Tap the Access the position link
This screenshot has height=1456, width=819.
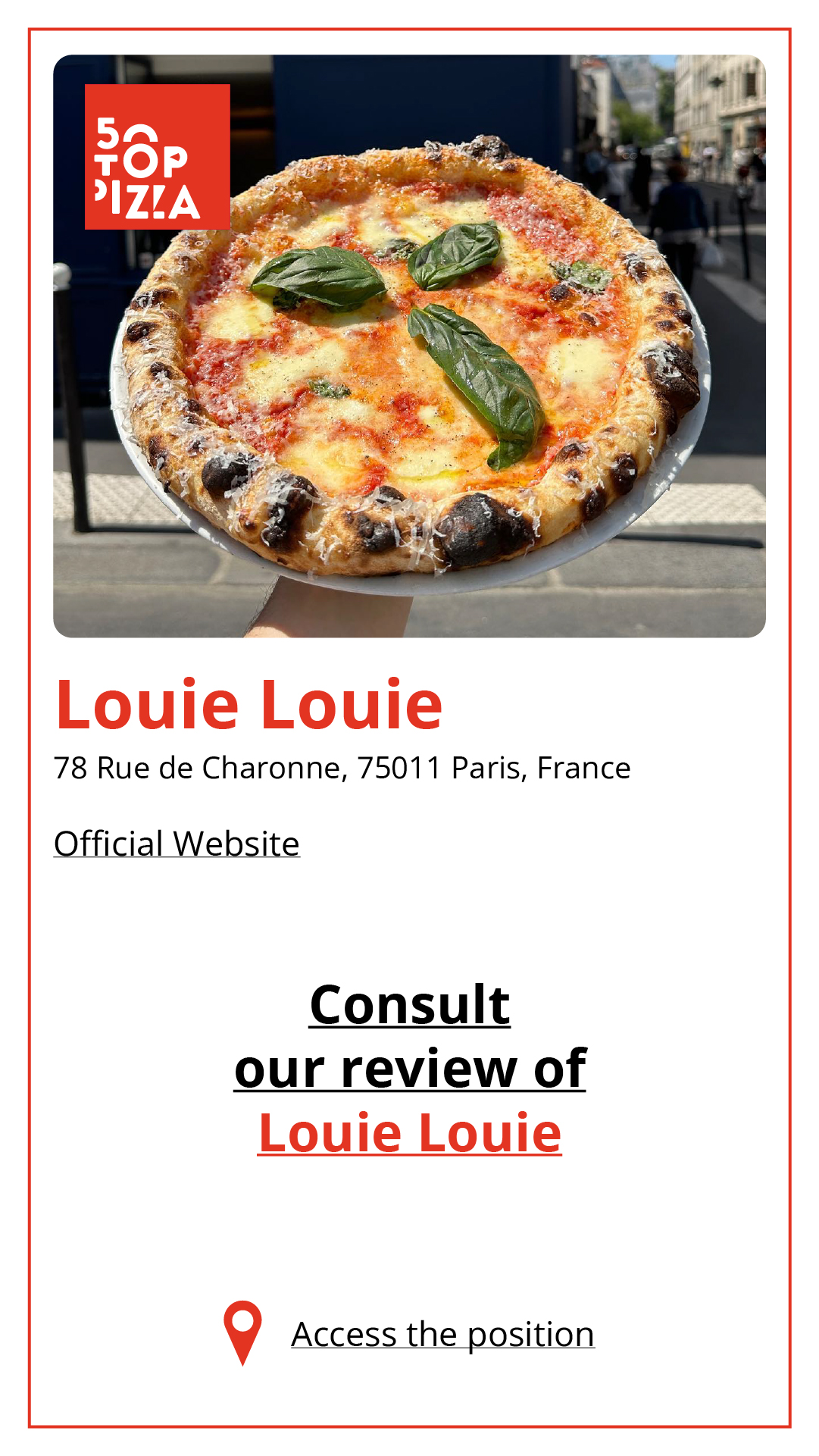point(442,1335)
